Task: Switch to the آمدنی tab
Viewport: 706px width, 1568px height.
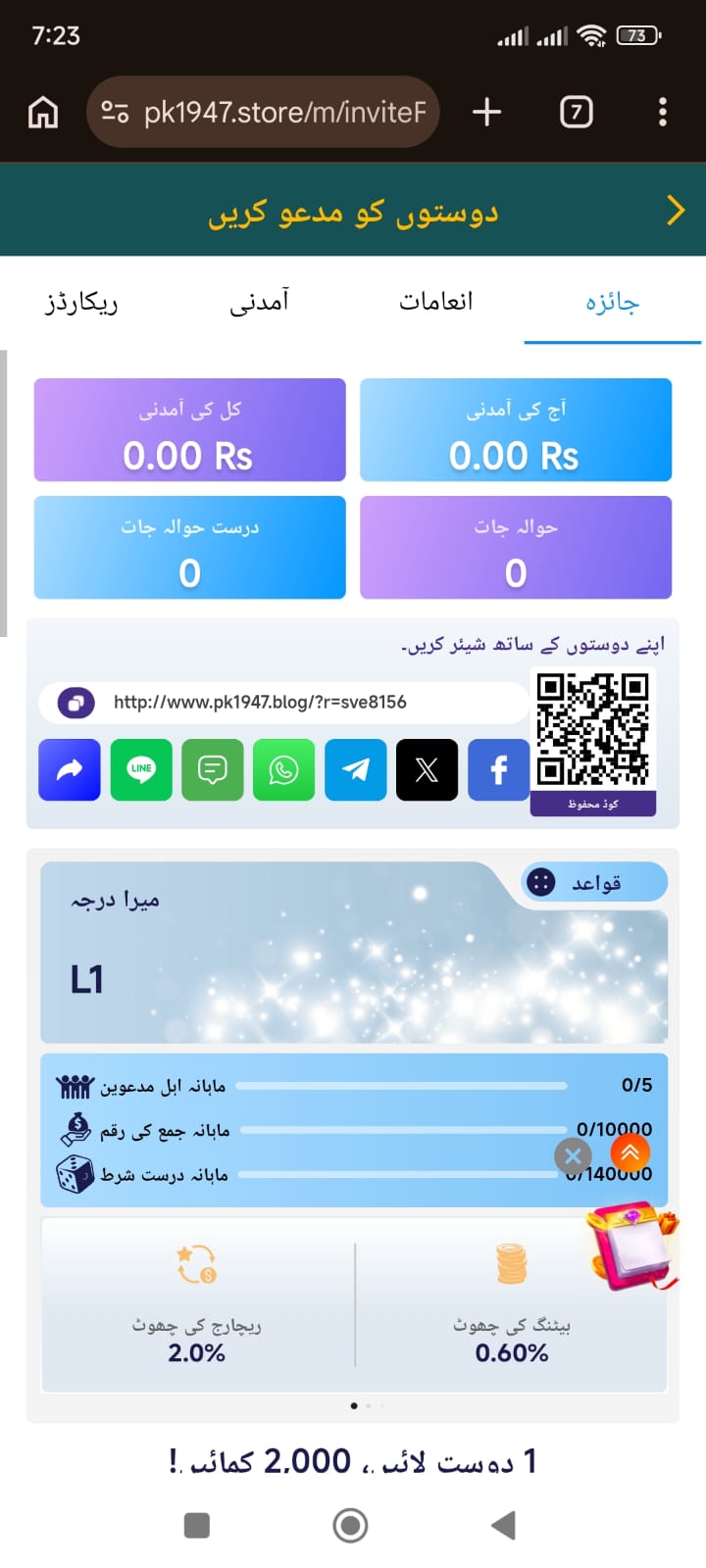Action: pos(259,302)
